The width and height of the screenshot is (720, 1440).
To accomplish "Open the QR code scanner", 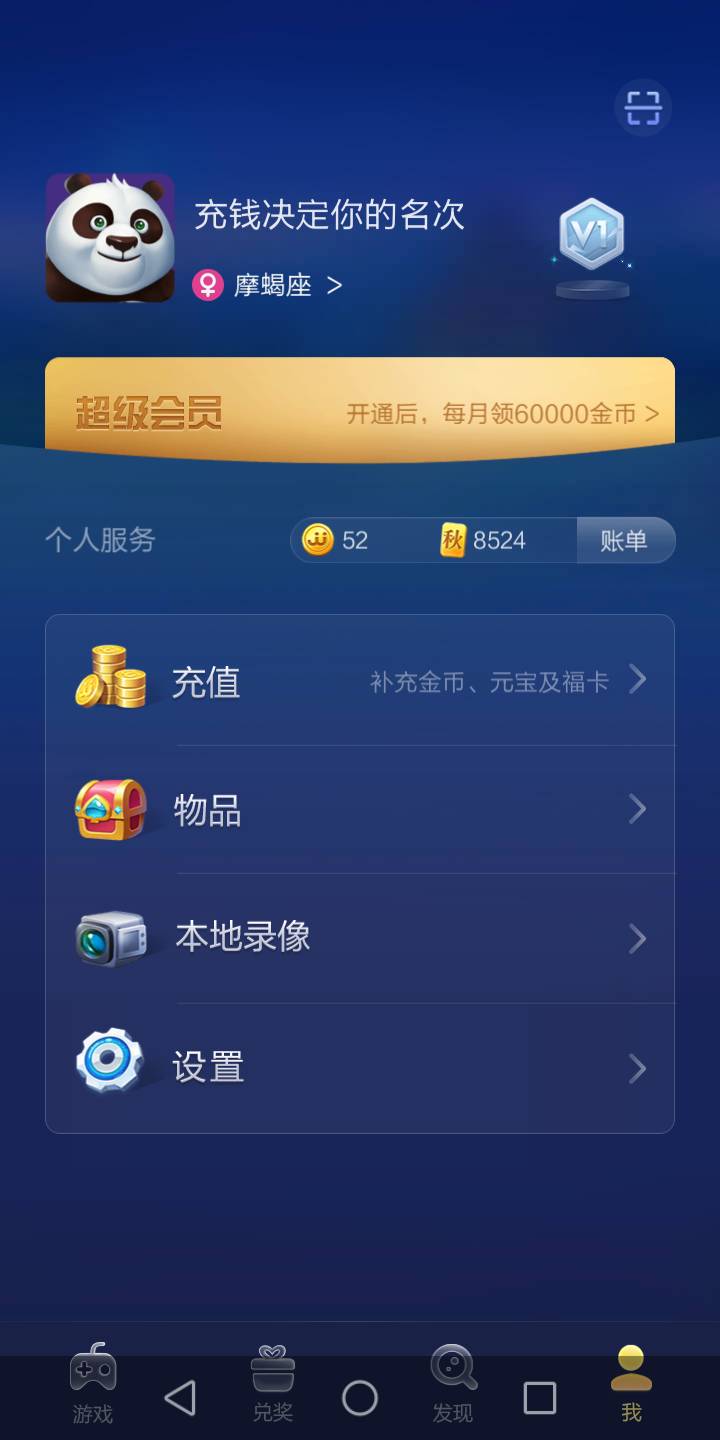I will (643, 107).
